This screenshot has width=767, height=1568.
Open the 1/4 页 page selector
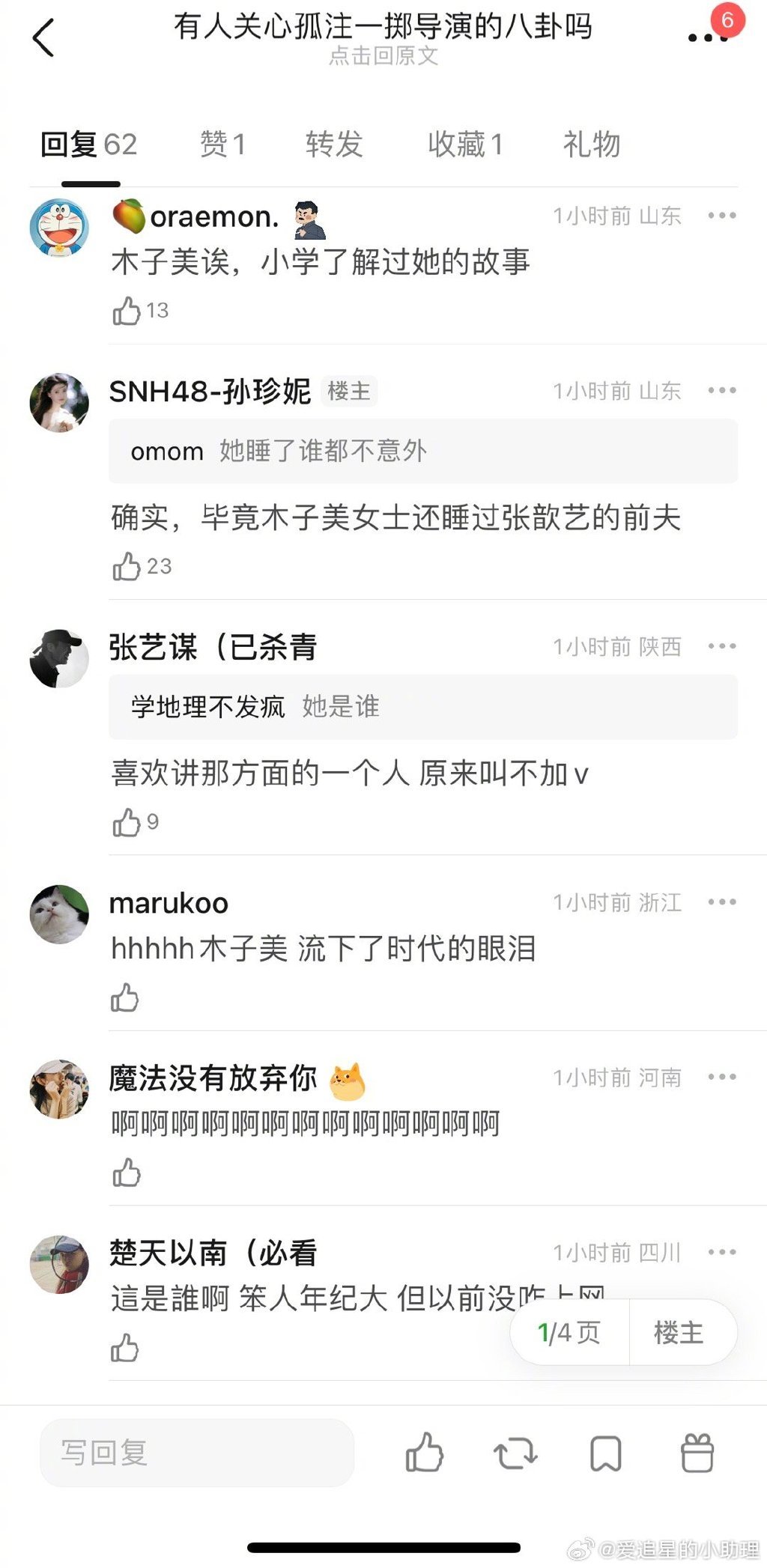(x=569, y=1333)
